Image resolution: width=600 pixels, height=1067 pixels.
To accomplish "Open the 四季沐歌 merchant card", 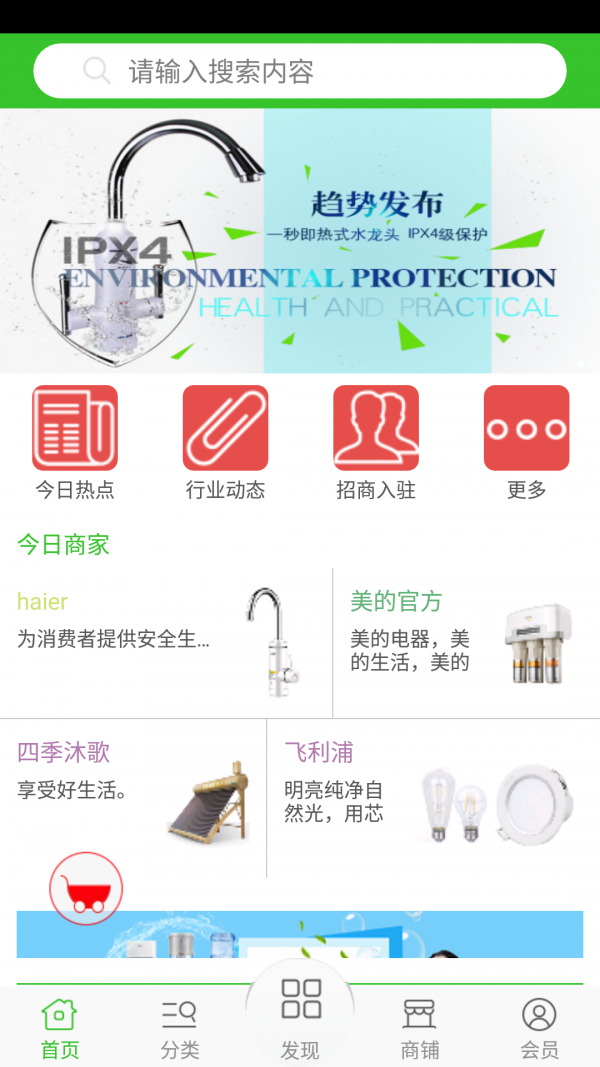I will click(x=133, y=797).
